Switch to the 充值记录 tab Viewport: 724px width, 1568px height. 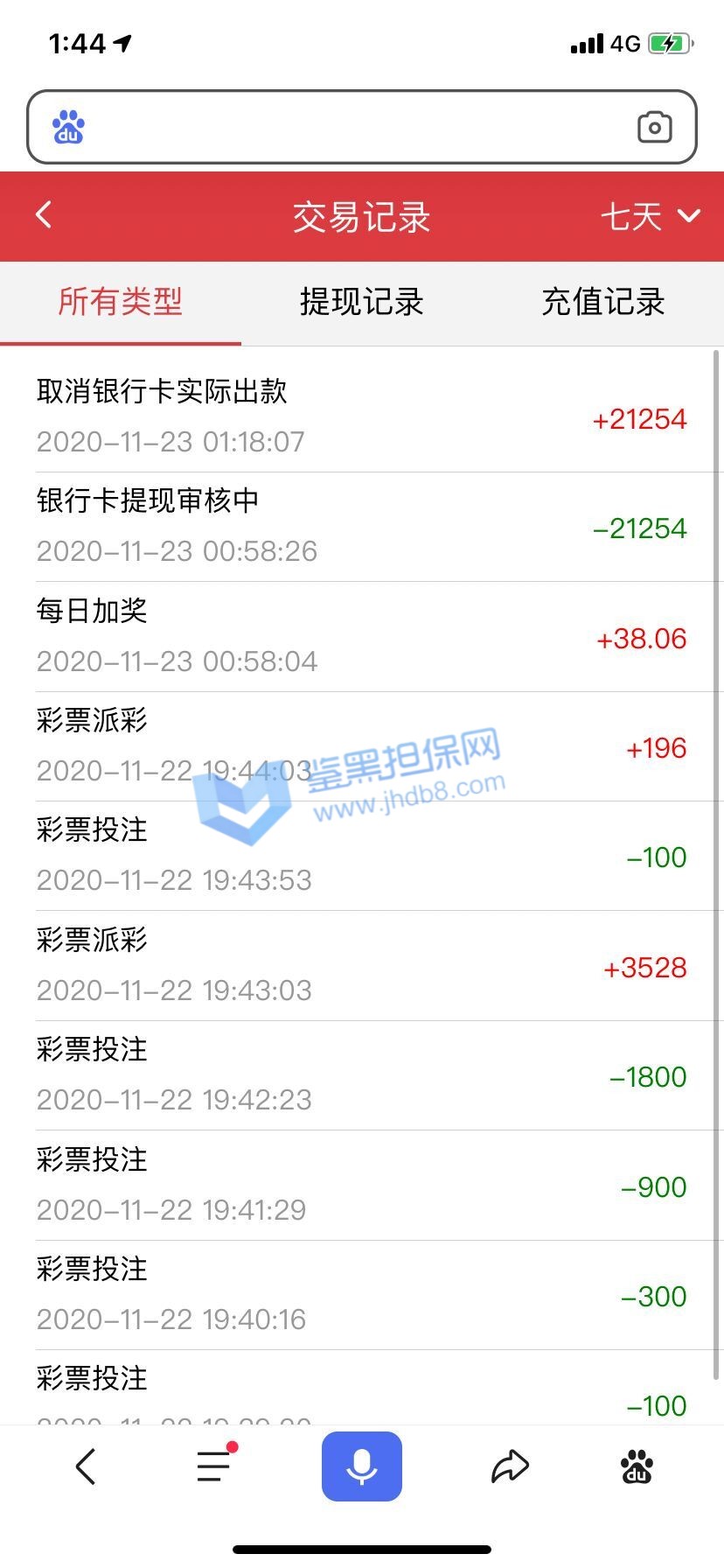click(x=603, y=302)
